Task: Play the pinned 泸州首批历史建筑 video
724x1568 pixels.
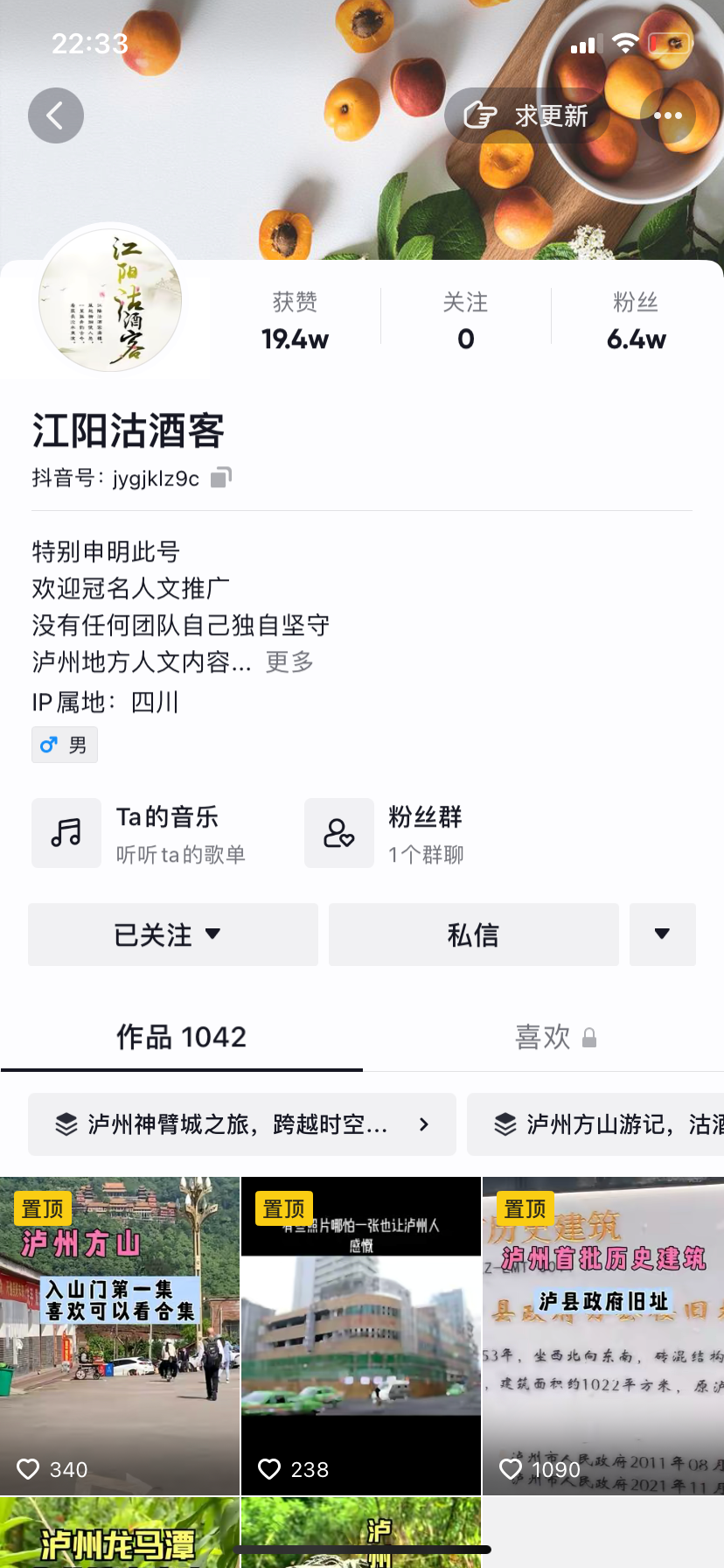Action: (603, 1335)
